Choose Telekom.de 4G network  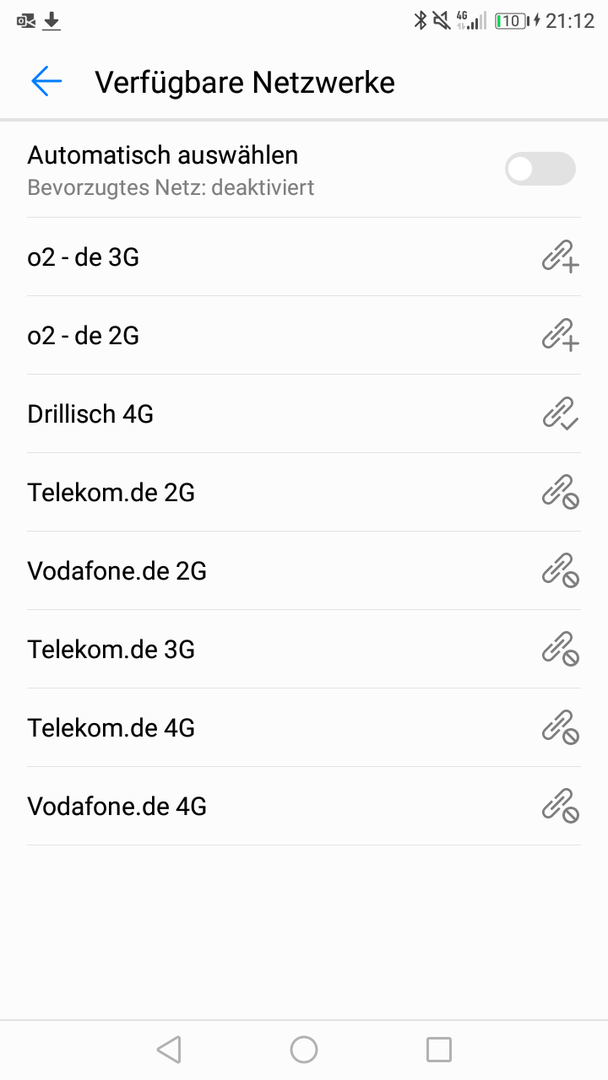pyautogui.click(x=304, y=727)
